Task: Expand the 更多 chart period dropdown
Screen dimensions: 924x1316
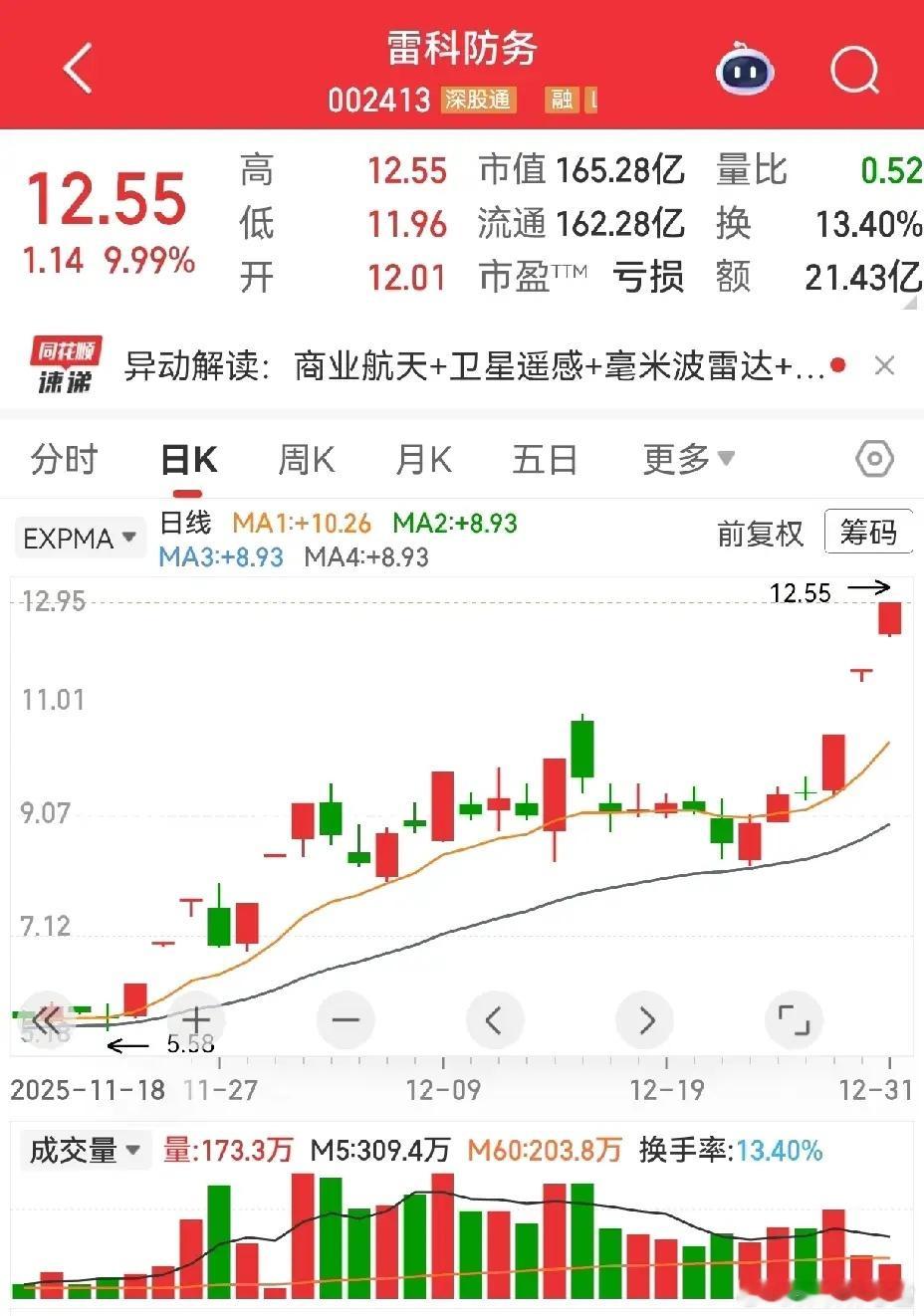Action: coord(688,459)
